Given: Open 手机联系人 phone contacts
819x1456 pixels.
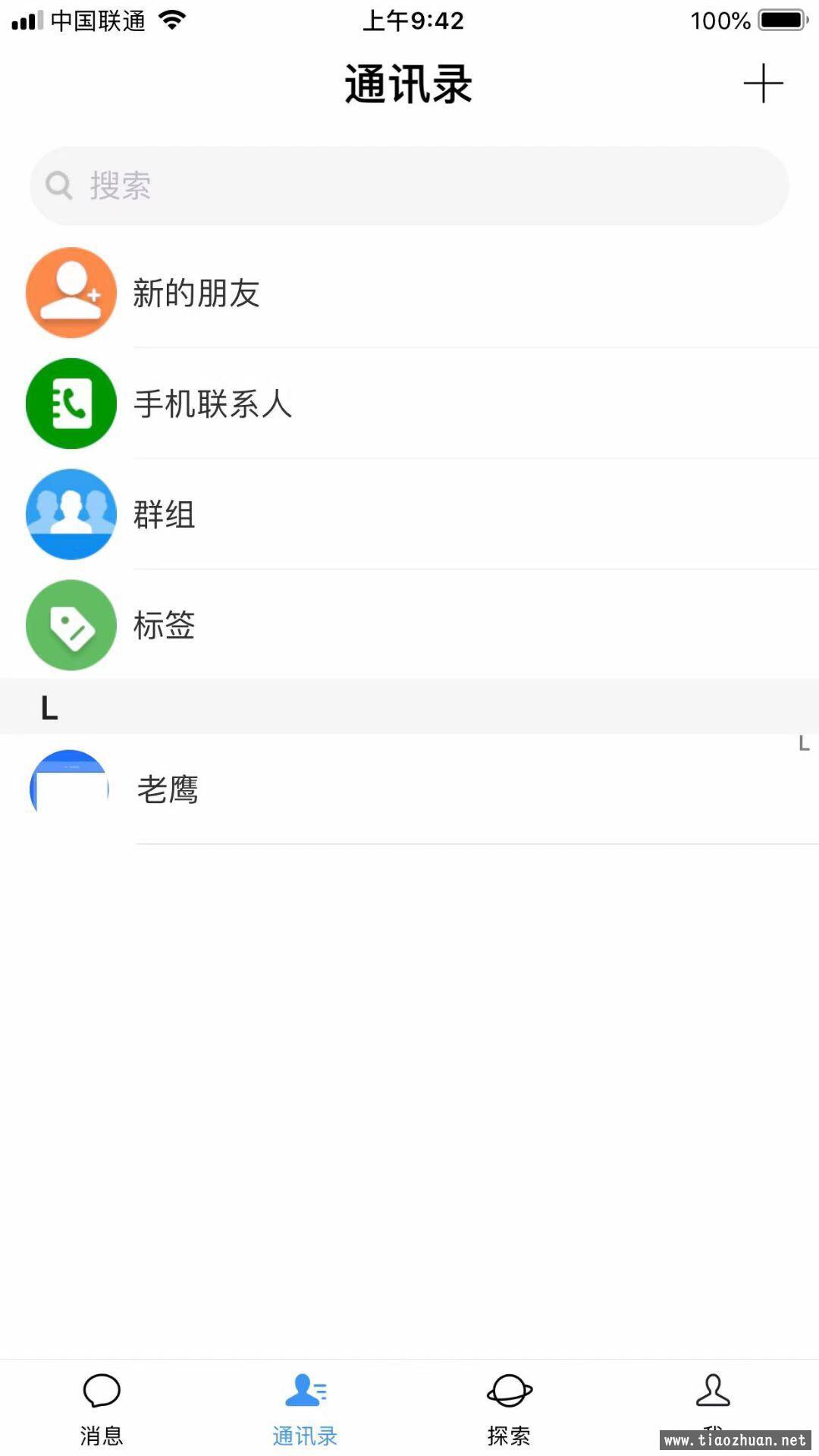Looking at the screenshot, I should [409, 403].
